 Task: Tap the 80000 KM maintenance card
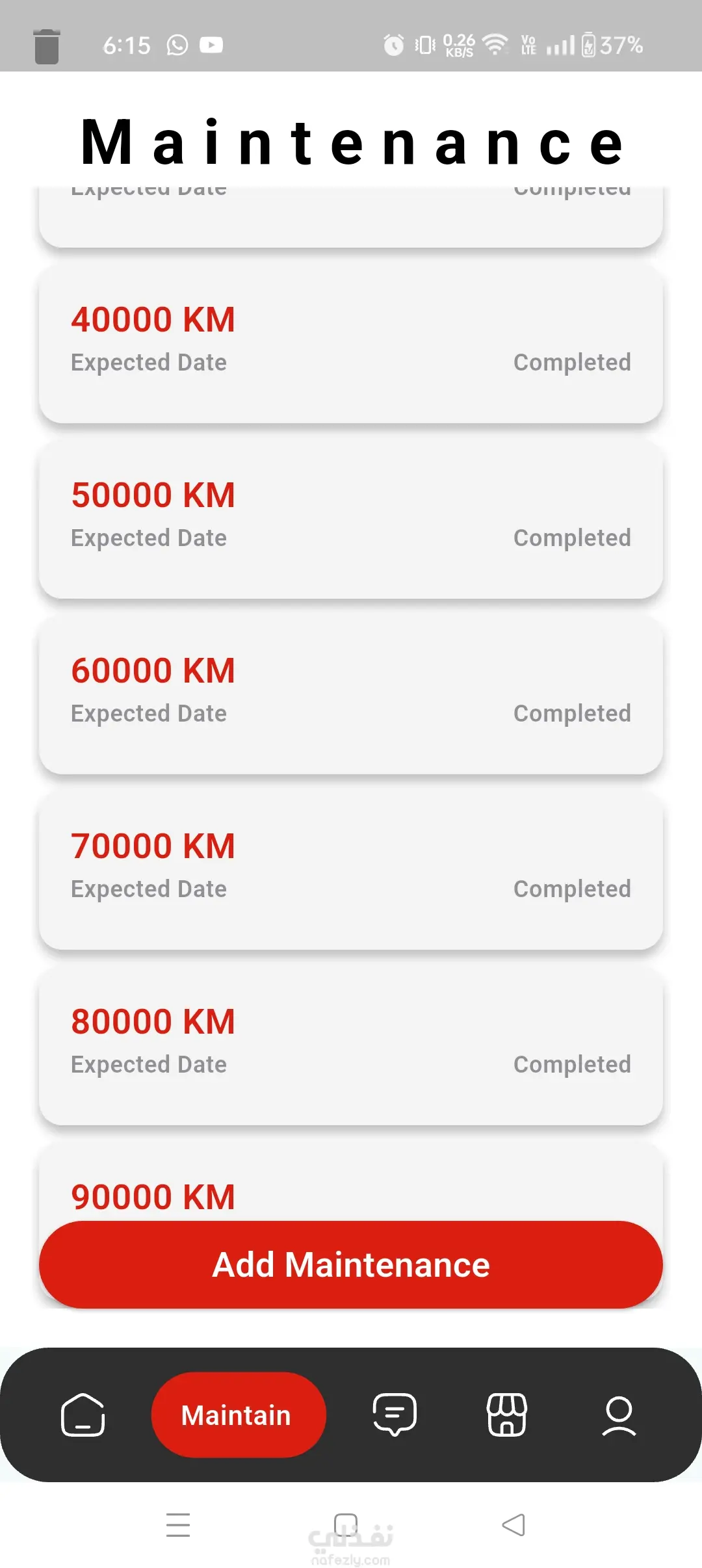click(351, 1043)
